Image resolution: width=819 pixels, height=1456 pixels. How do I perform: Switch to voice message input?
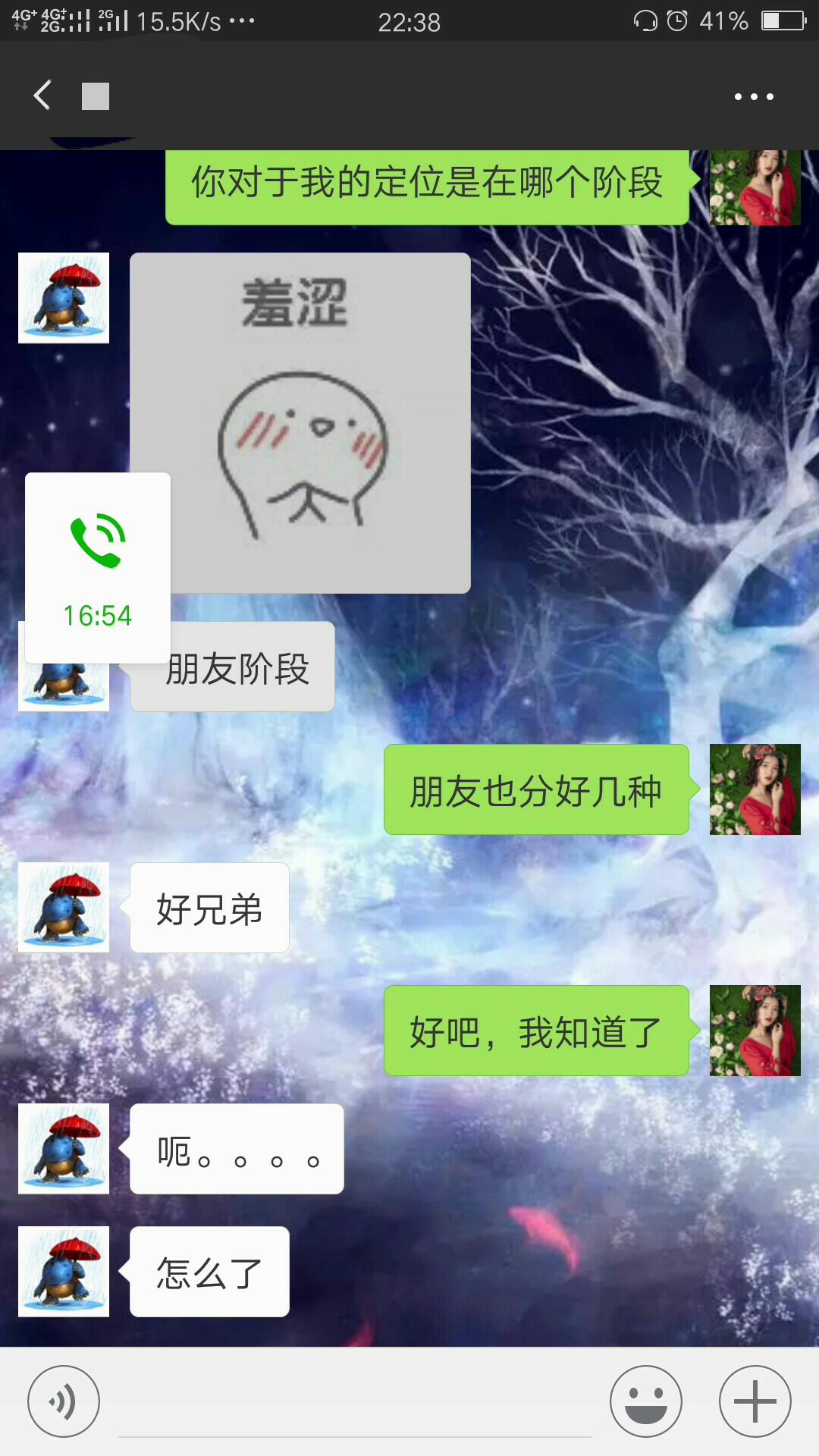coord(64,1401)
